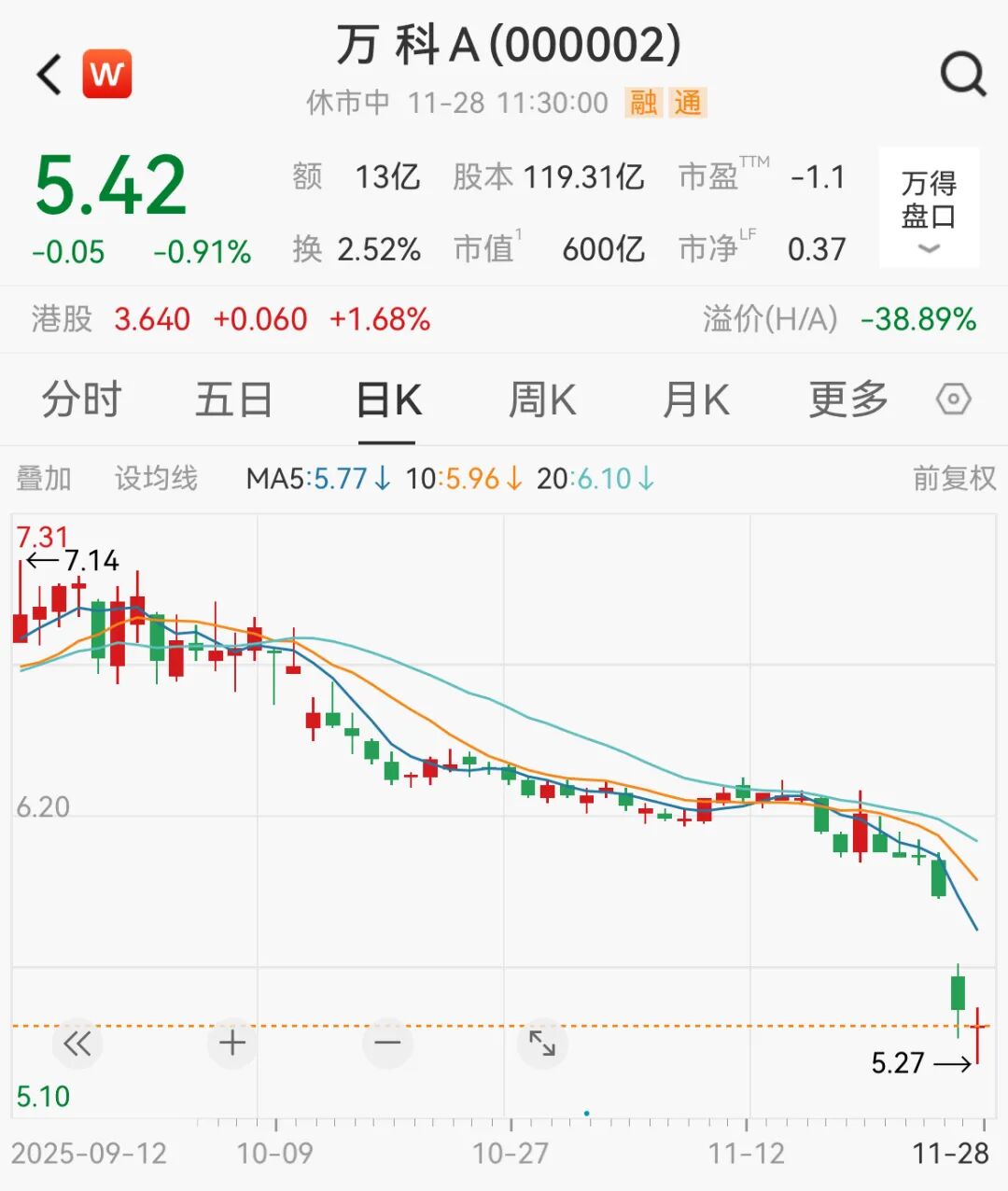
Task: Change the 前复权 adjustment mode
Action: tap(954, 479)
